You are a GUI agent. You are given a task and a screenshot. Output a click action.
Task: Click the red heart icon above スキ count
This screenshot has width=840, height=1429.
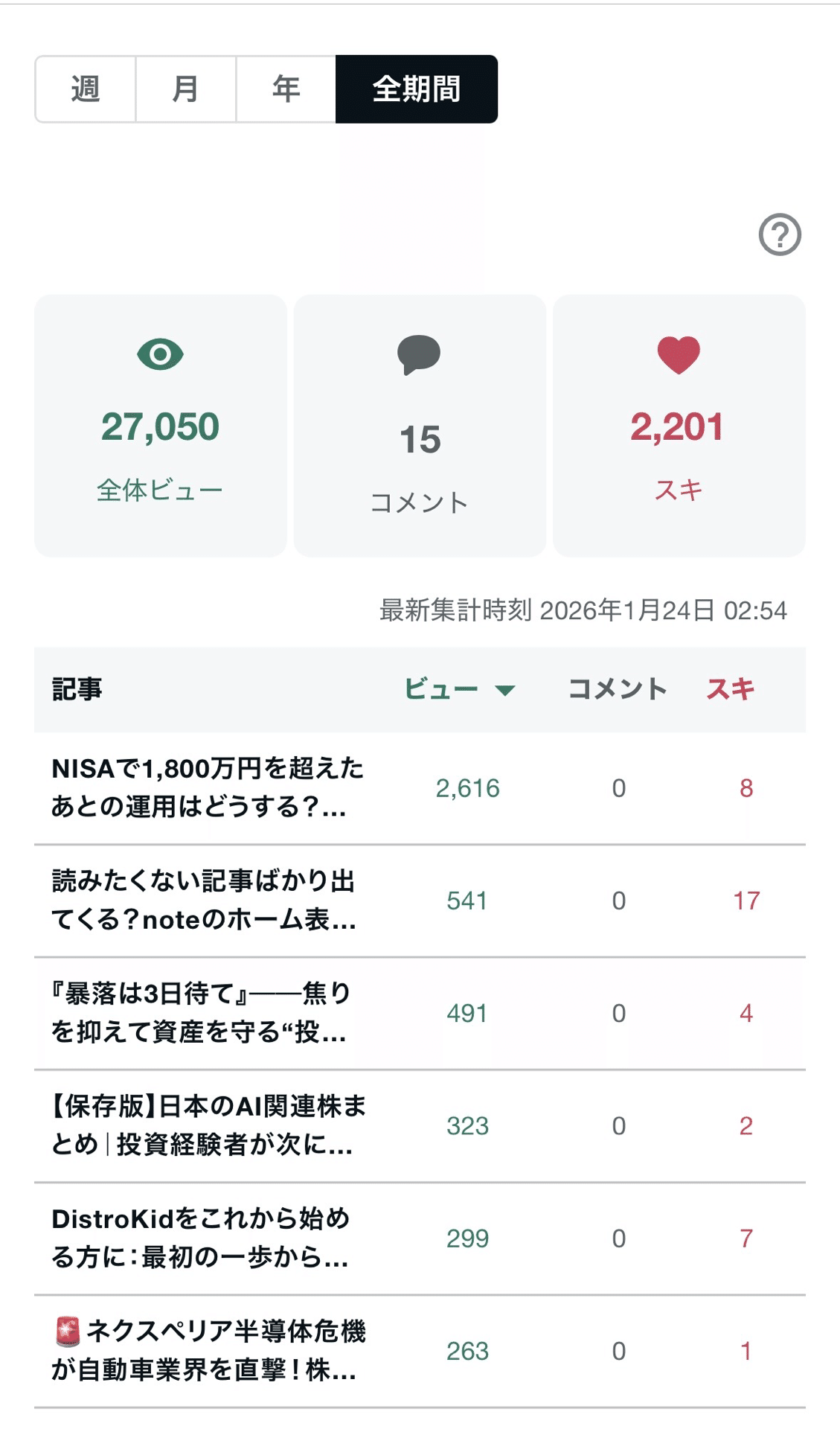[679, 356]
